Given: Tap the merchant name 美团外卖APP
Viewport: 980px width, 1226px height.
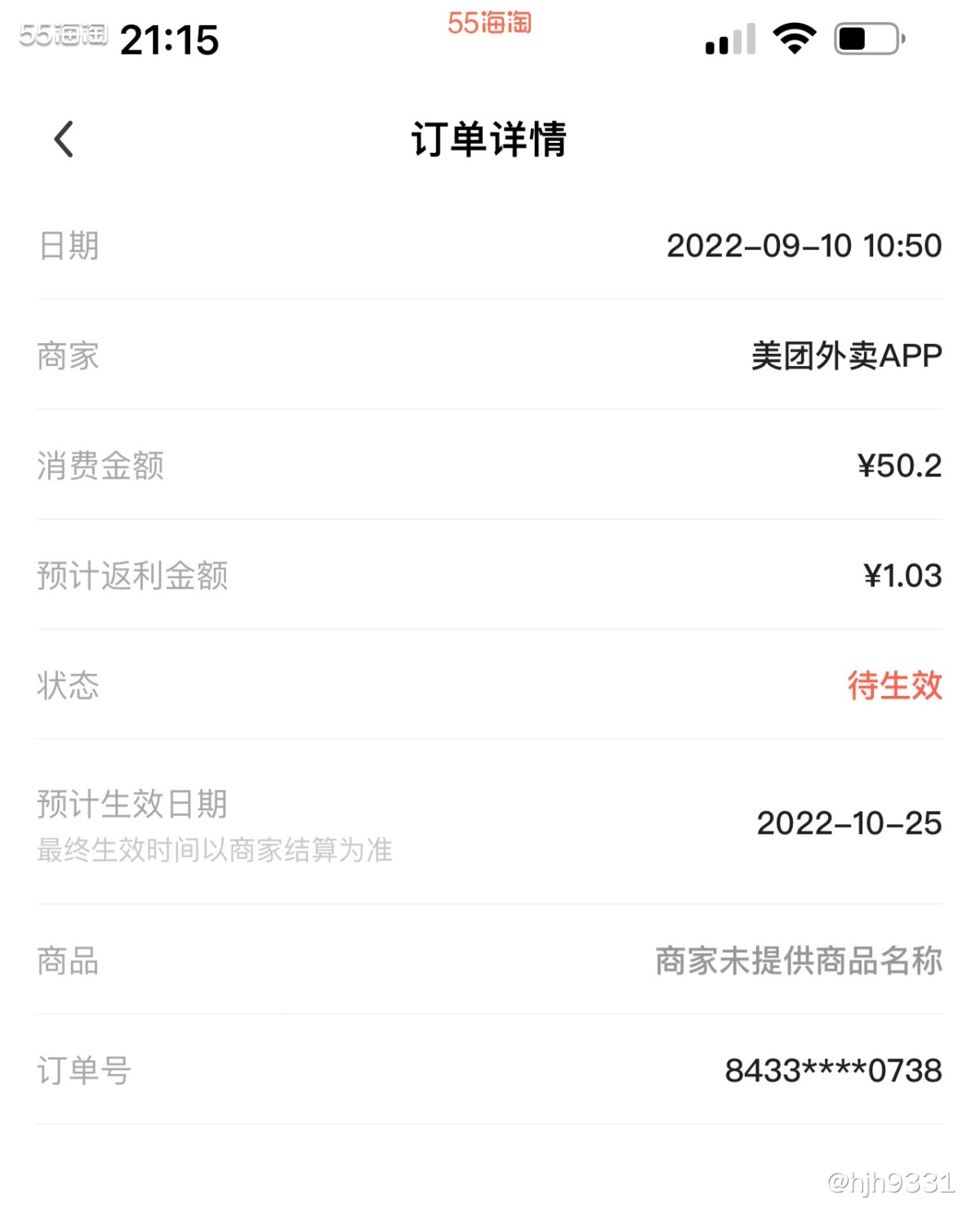Looking at the screenshot, I should click(844, 354).
